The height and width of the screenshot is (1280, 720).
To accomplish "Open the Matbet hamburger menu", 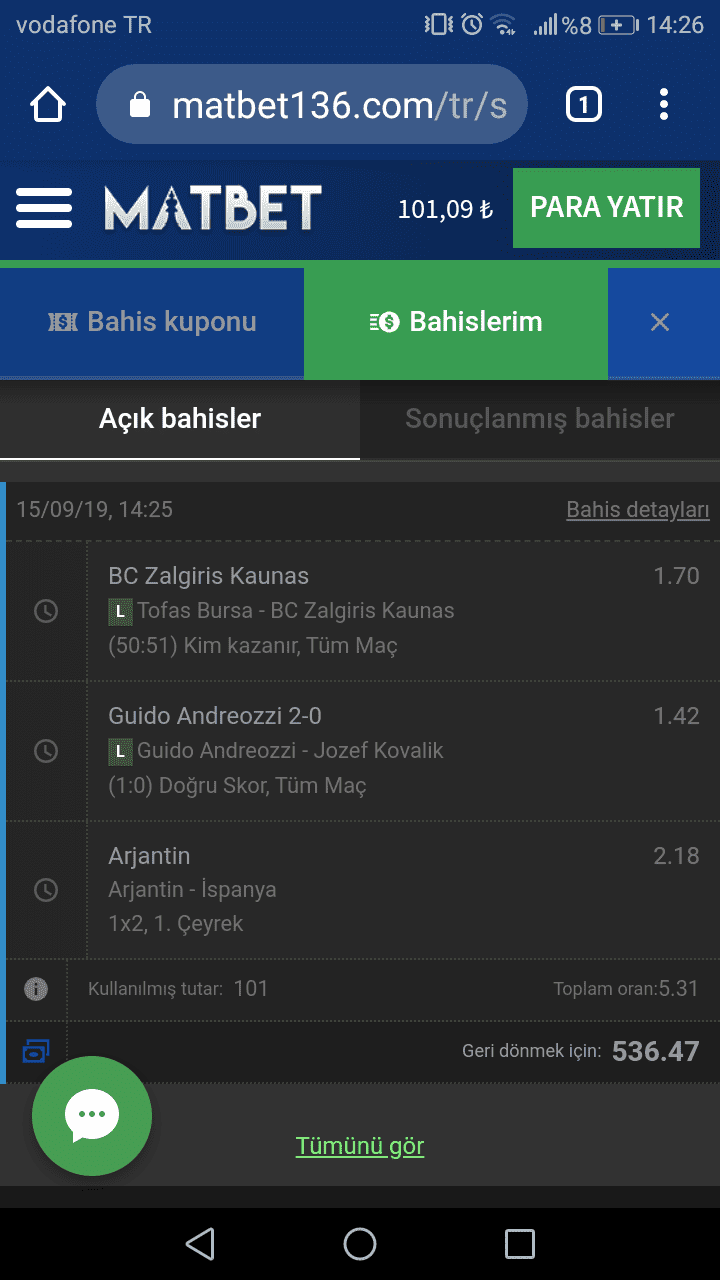I will pyautogui.click(x=44, y=208).
